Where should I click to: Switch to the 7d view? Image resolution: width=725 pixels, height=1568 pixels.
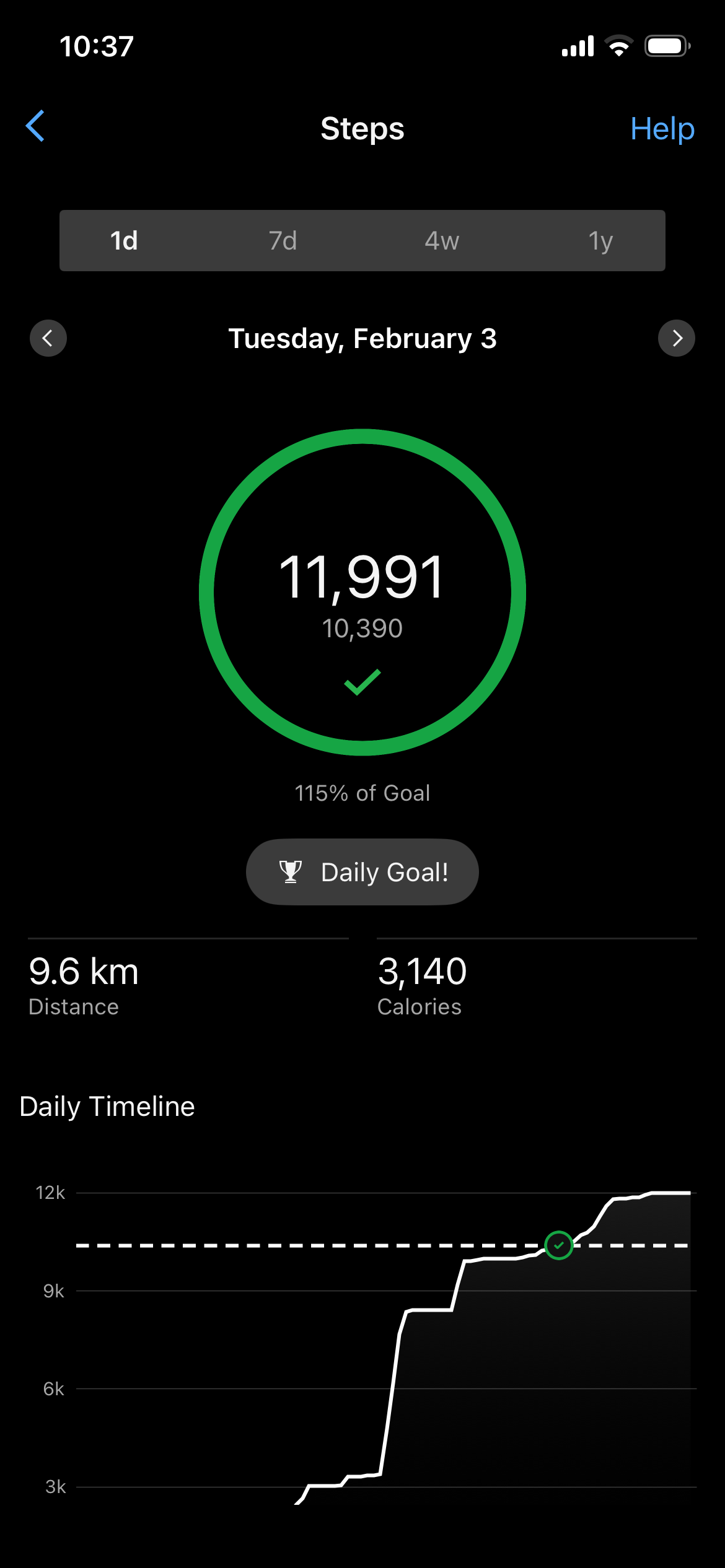[283, 241]
